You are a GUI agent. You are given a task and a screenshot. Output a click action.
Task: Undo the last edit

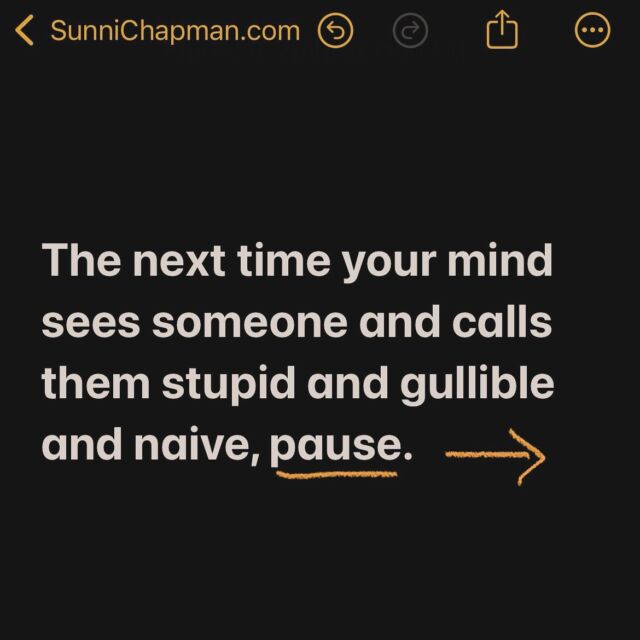pos(336,32)
